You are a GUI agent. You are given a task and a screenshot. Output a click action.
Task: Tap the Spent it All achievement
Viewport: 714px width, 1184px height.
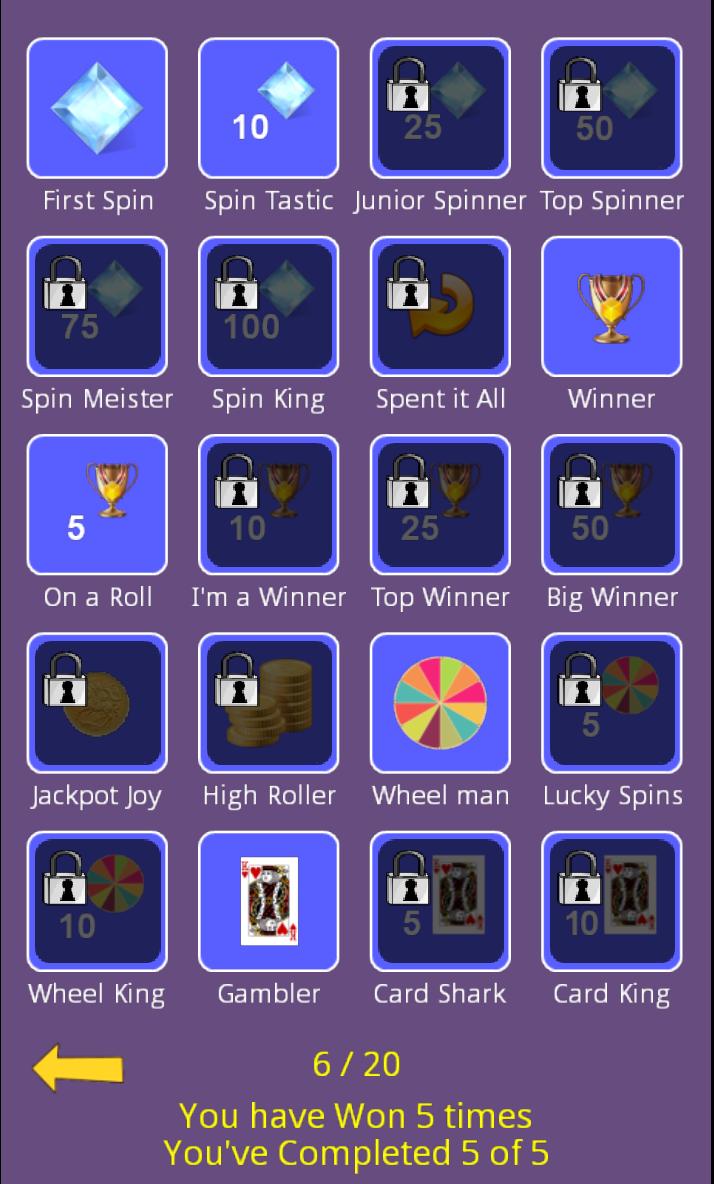[440, 306]
